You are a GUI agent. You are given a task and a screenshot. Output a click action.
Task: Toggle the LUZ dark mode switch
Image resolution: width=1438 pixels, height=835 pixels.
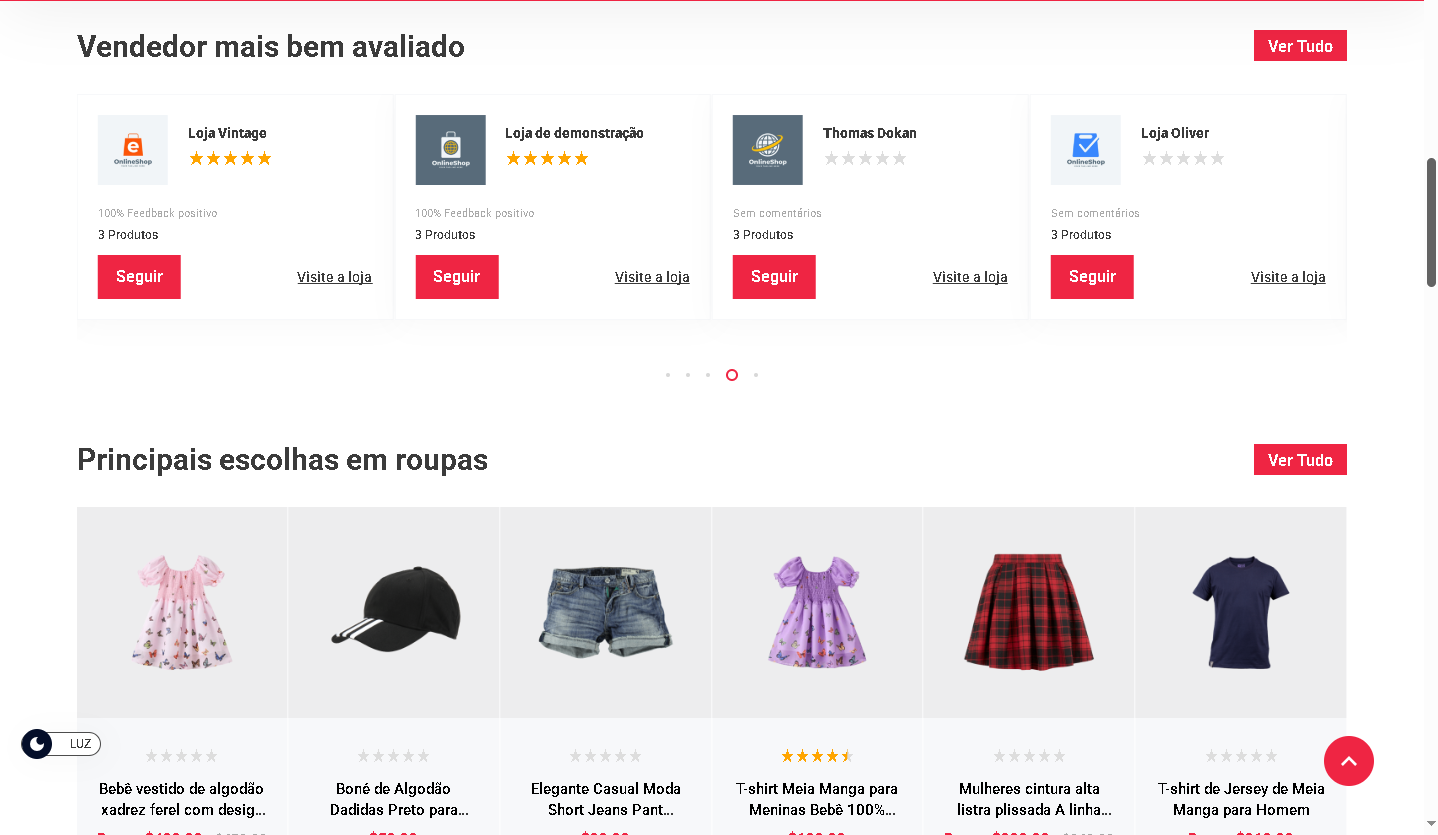click(x=61, y=744)
